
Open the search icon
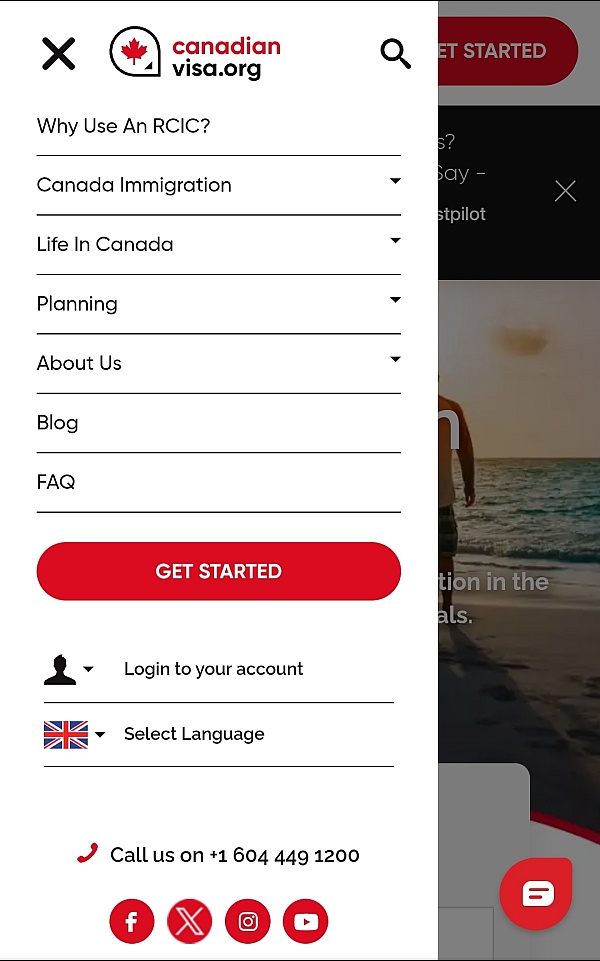pyautogui.click(x=396, y=54)
